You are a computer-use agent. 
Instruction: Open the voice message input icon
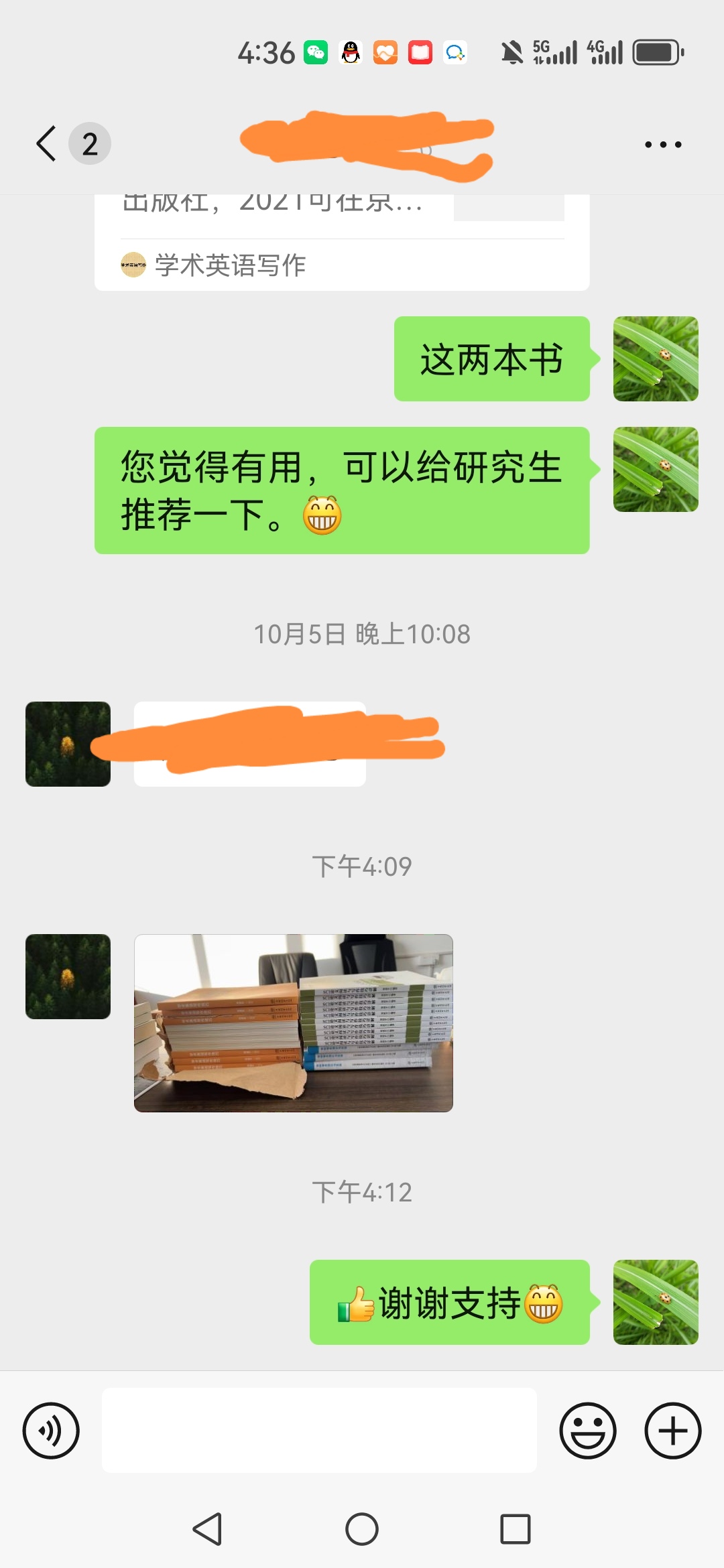[x=51, y=1431]
